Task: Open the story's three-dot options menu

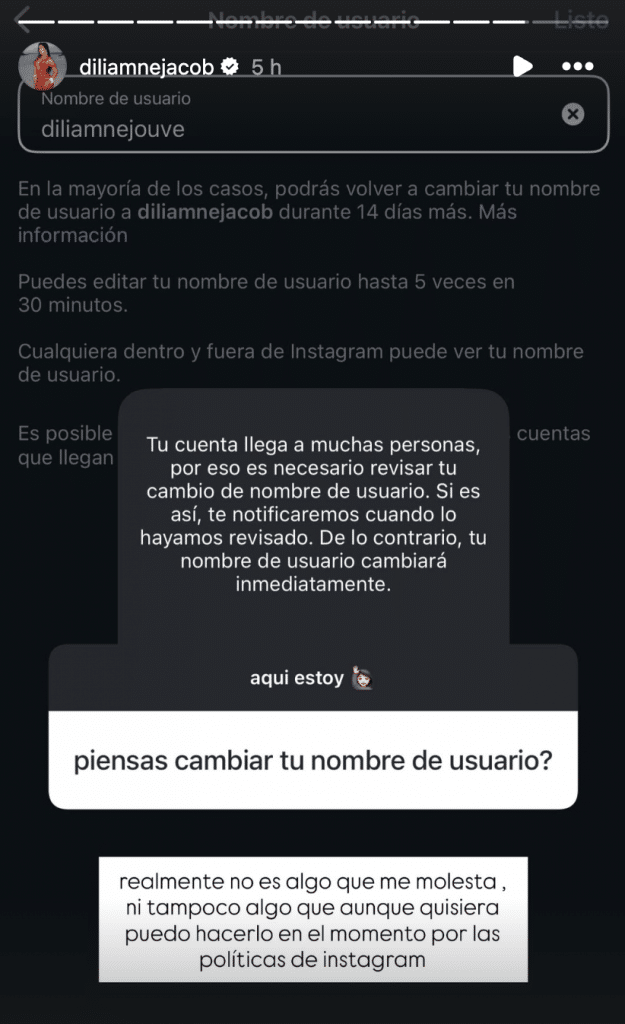Action: [x=578, y=67]
